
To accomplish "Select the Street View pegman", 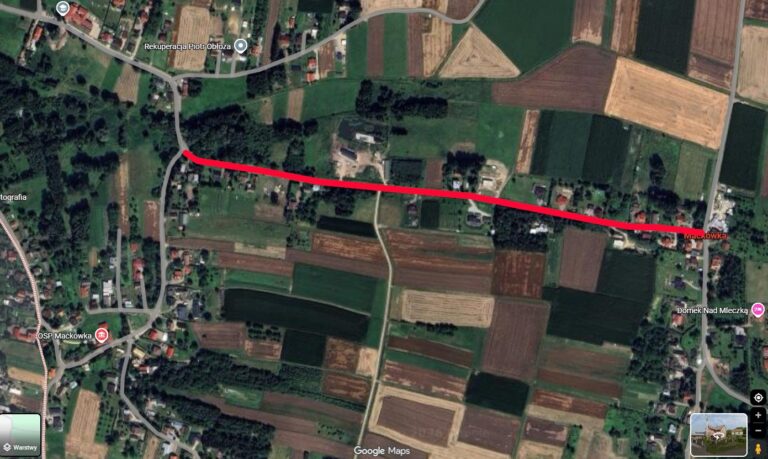I will 758,449.
